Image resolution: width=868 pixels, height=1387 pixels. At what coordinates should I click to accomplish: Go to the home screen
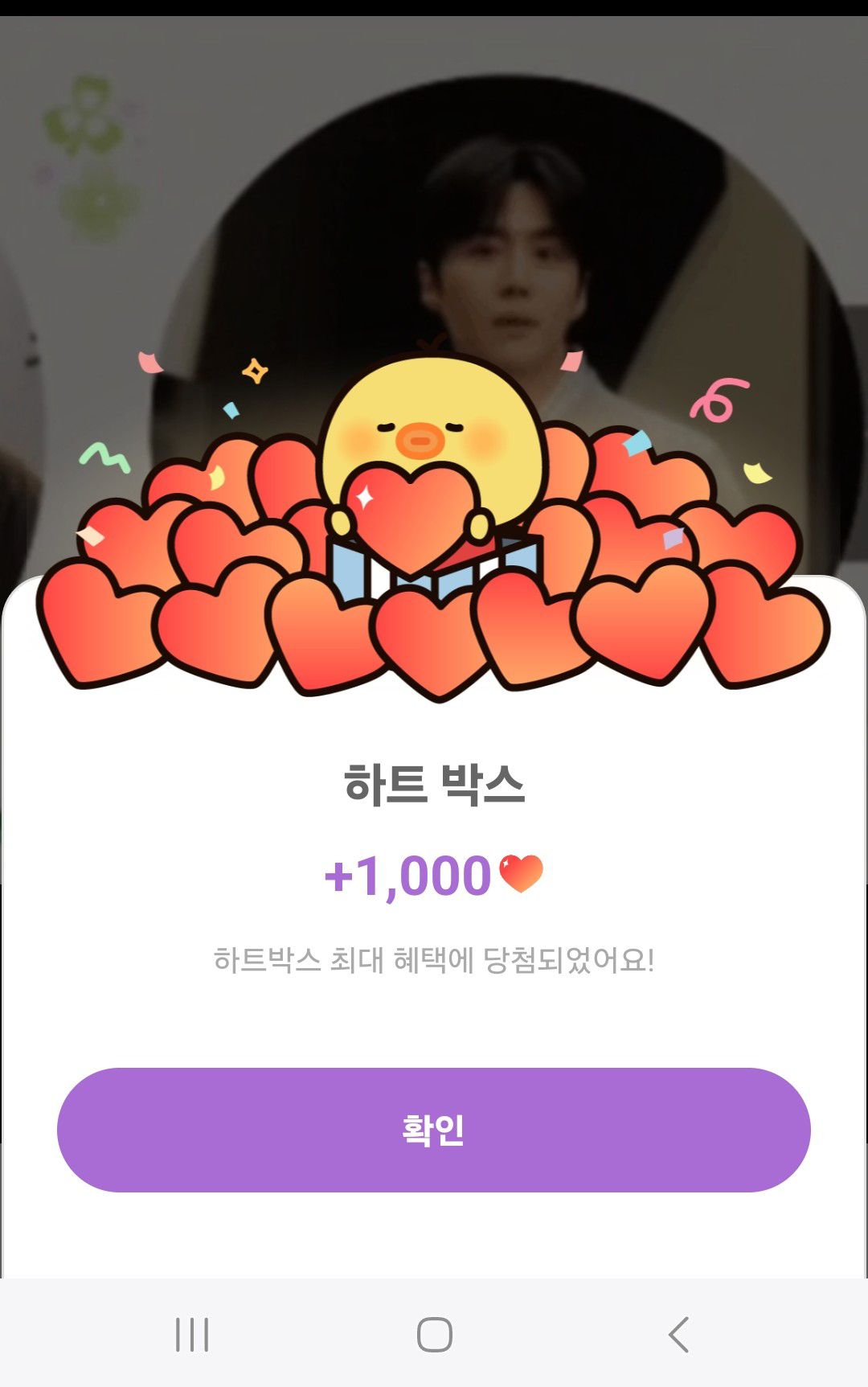click(434, 1335)
